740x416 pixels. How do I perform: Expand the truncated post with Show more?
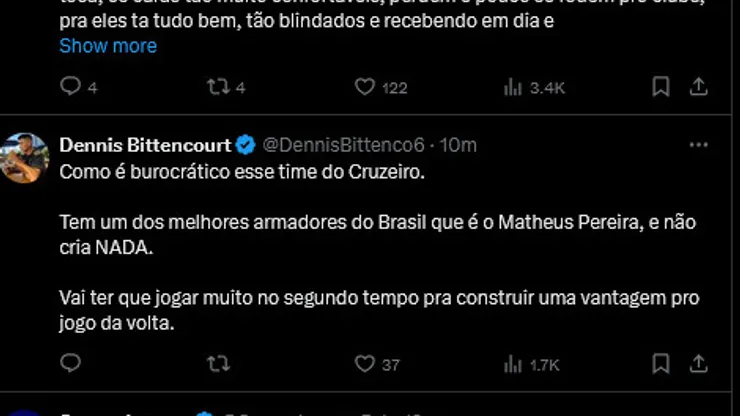pos(108,46)
